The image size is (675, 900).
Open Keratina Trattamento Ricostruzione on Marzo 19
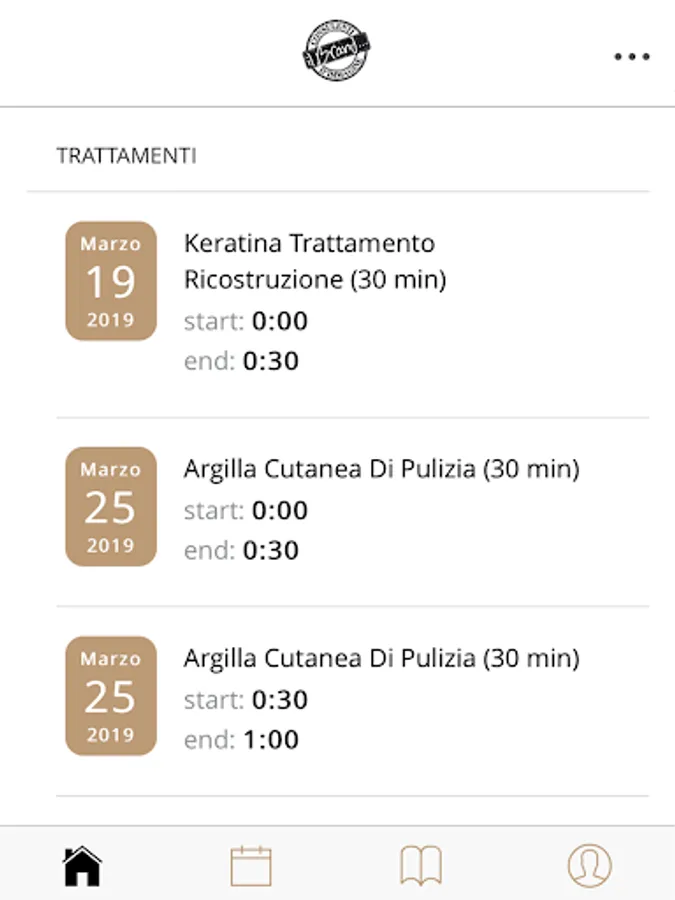[350, 302]
